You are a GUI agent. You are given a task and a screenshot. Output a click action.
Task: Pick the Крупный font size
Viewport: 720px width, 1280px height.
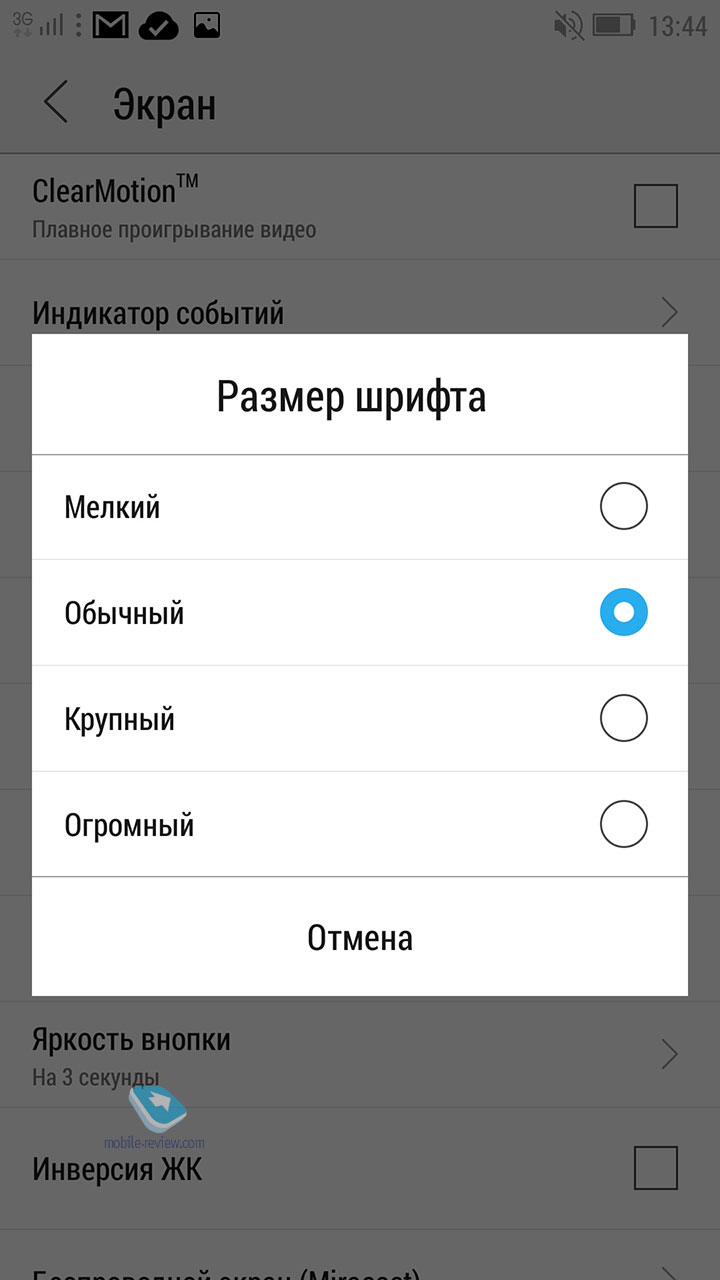(360, 718)
